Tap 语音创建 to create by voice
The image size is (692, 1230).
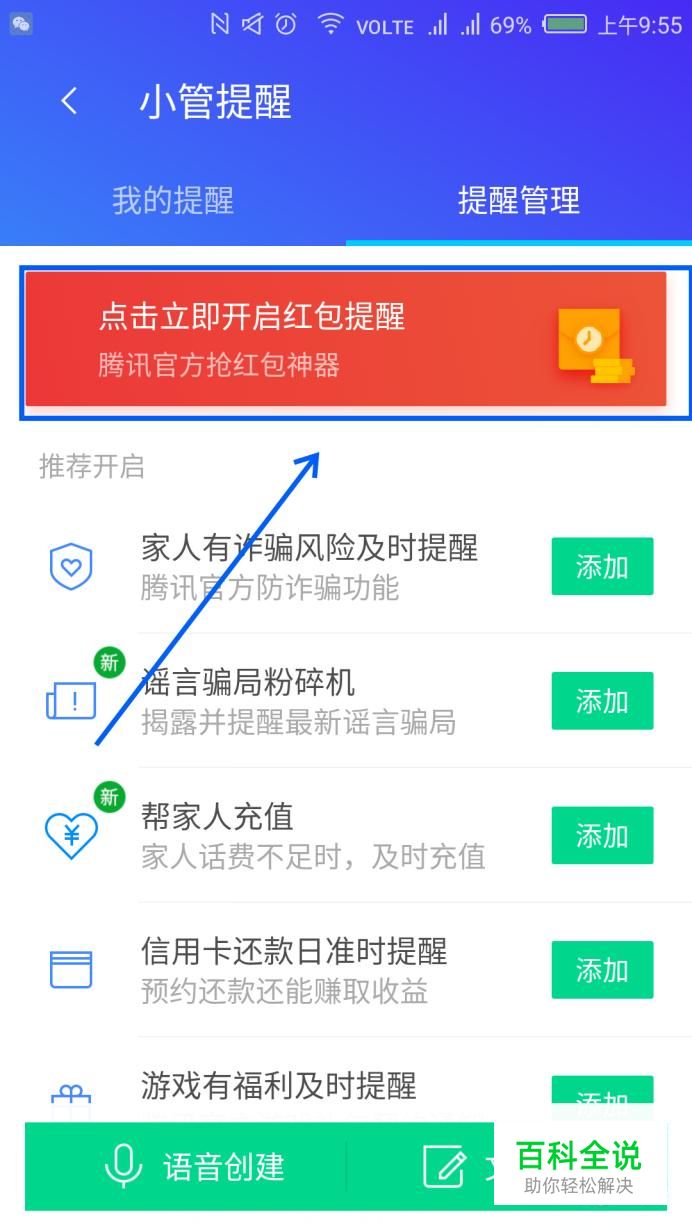[195, 1166]
